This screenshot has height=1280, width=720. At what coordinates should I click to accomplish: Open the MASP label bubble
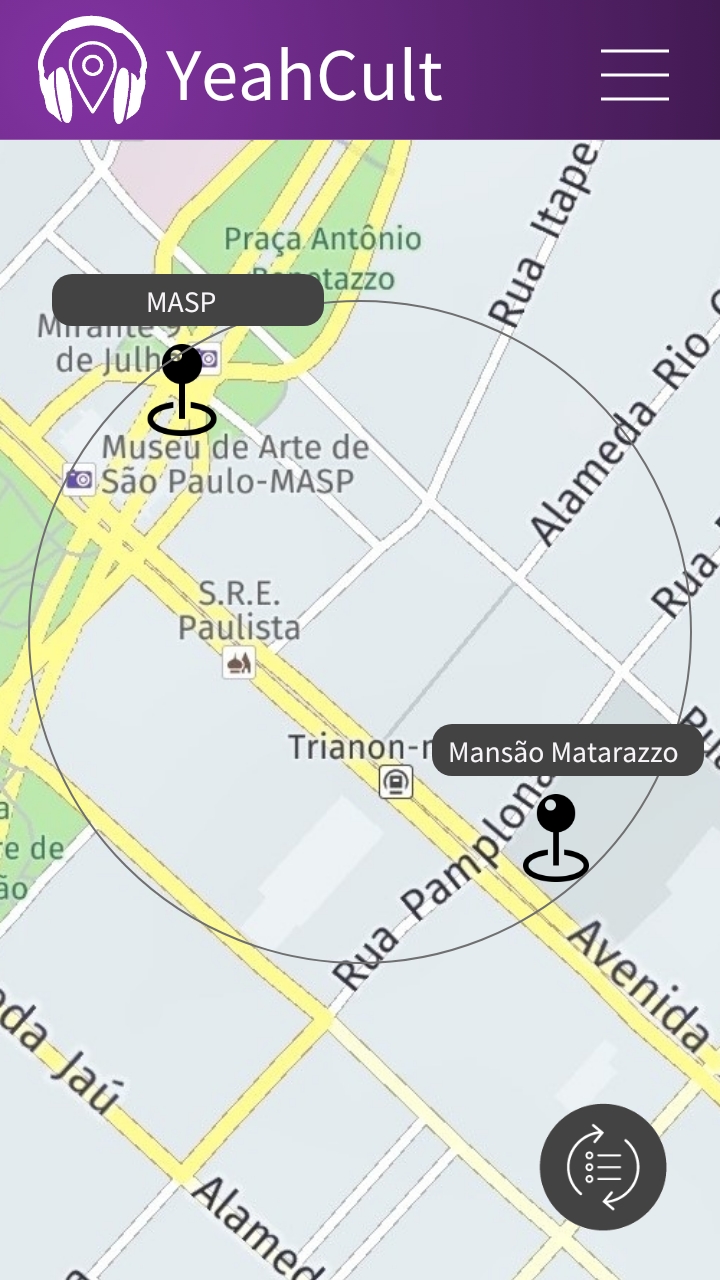[188, 301]
